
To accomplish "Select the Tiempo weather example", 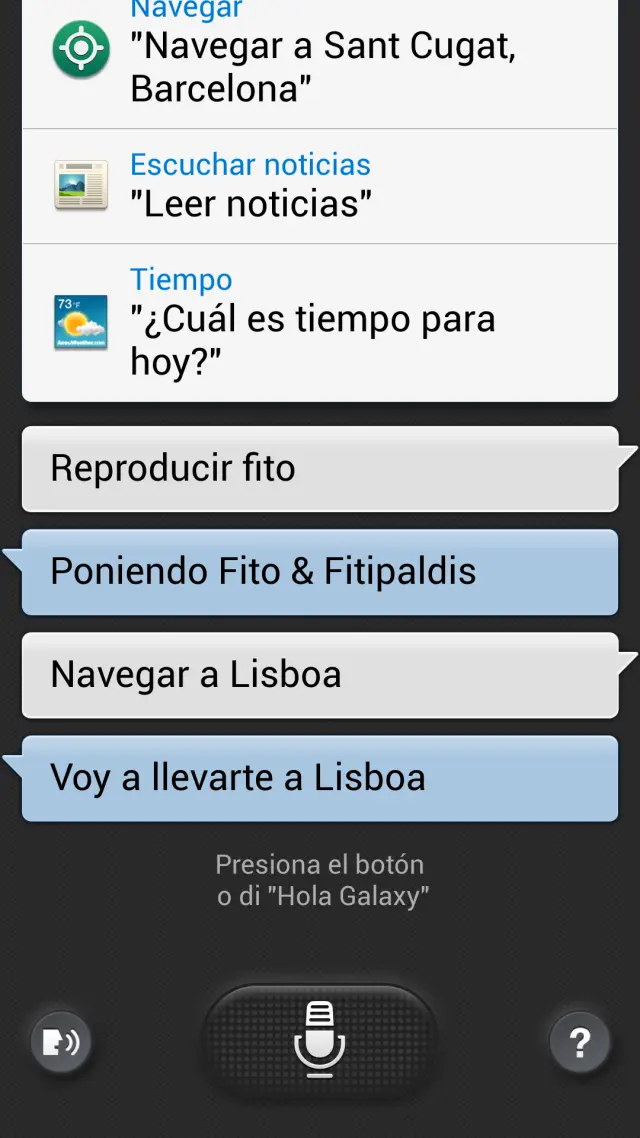I will click(320, 322).
